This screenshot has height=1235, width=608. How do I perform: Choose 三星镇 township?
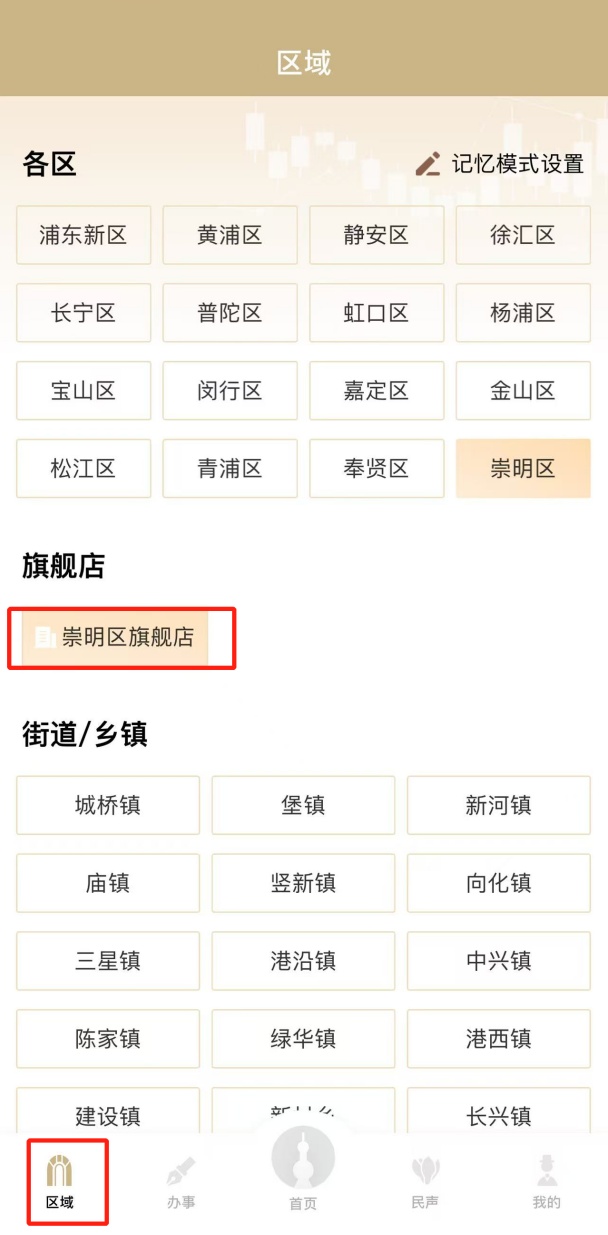pos(108,961)
